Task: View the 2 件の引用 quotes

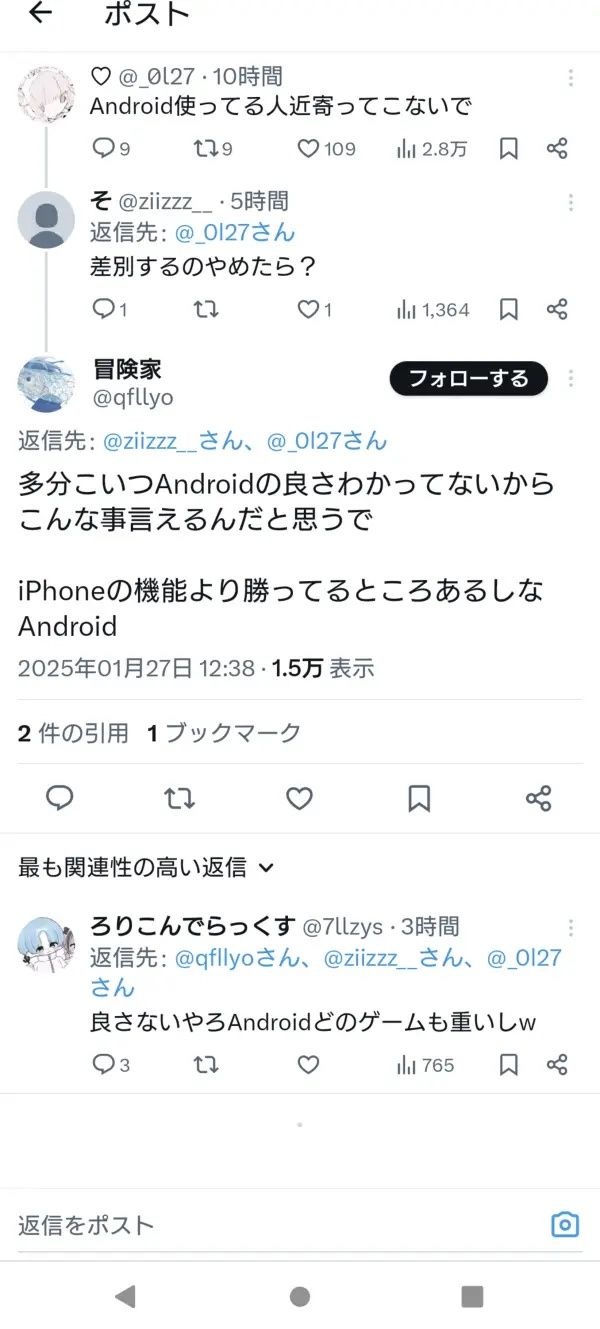Action: click(73, 733)
